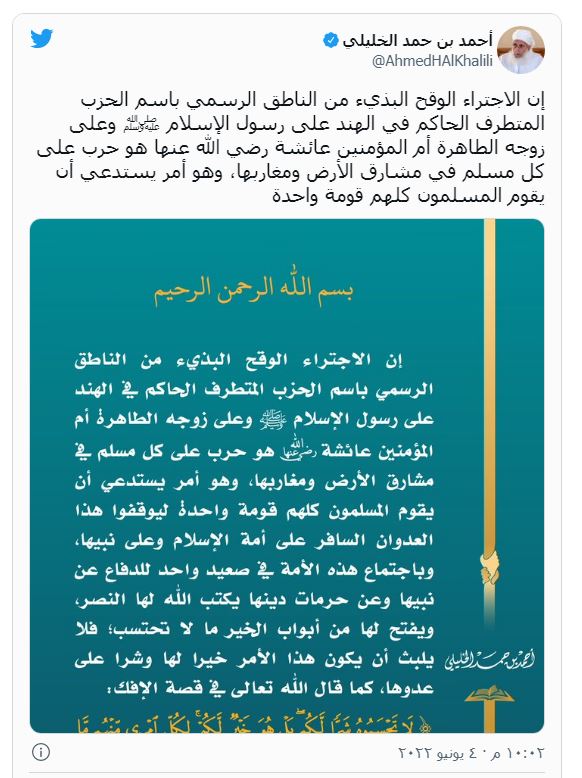582x778 pixels.
Task: Open the @AhmedHAlKhalili handle
Action: pos(432,61)
